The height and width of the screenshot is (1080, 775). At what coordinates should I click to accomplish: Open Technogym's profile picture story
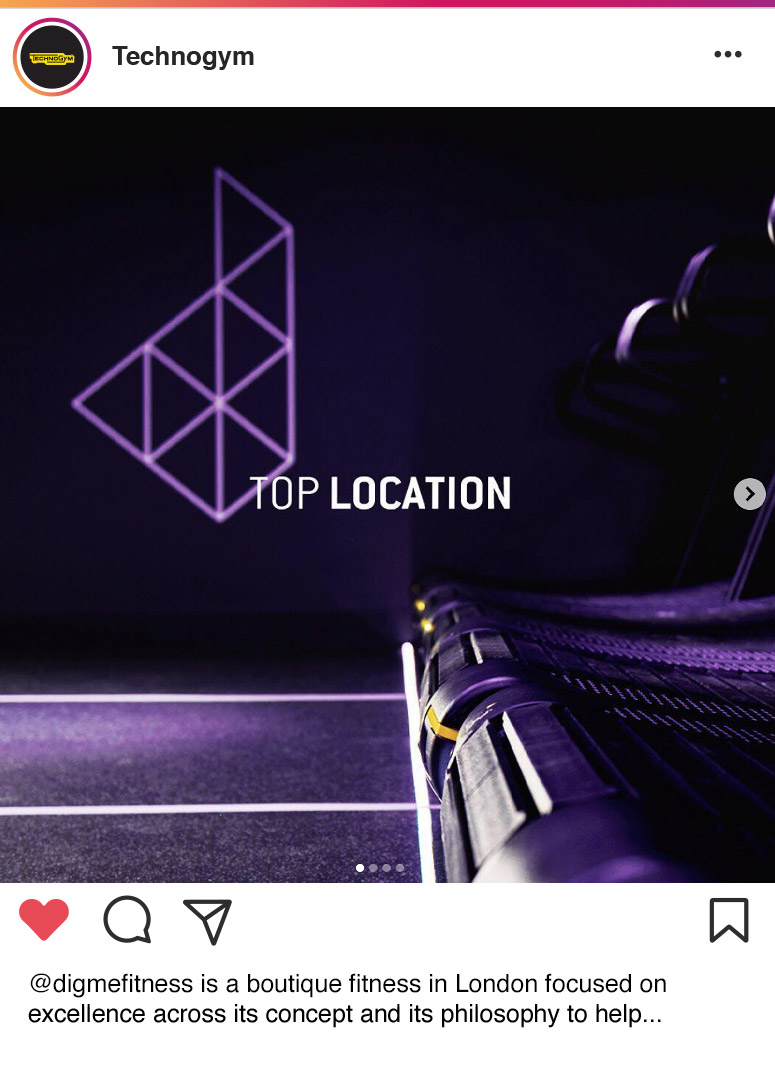pyautogui.click(x=52, y=57)
